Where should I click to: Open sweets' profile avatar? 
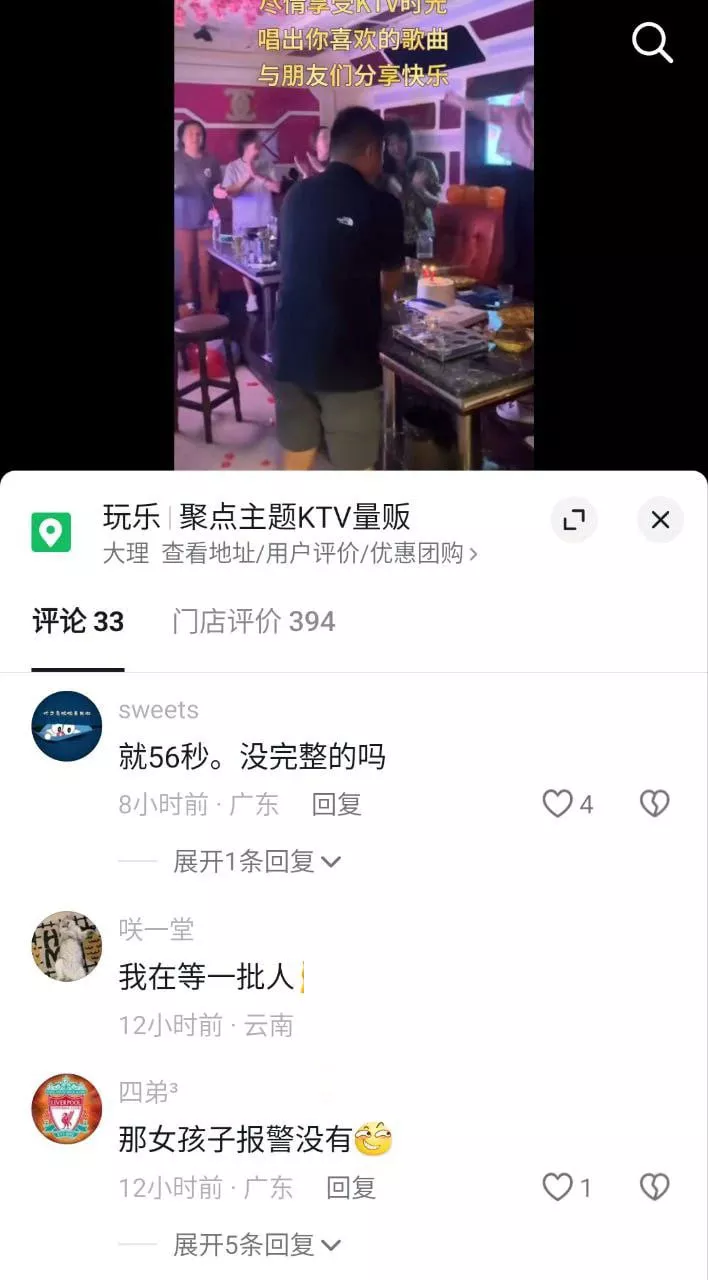(x=67, y=726)
